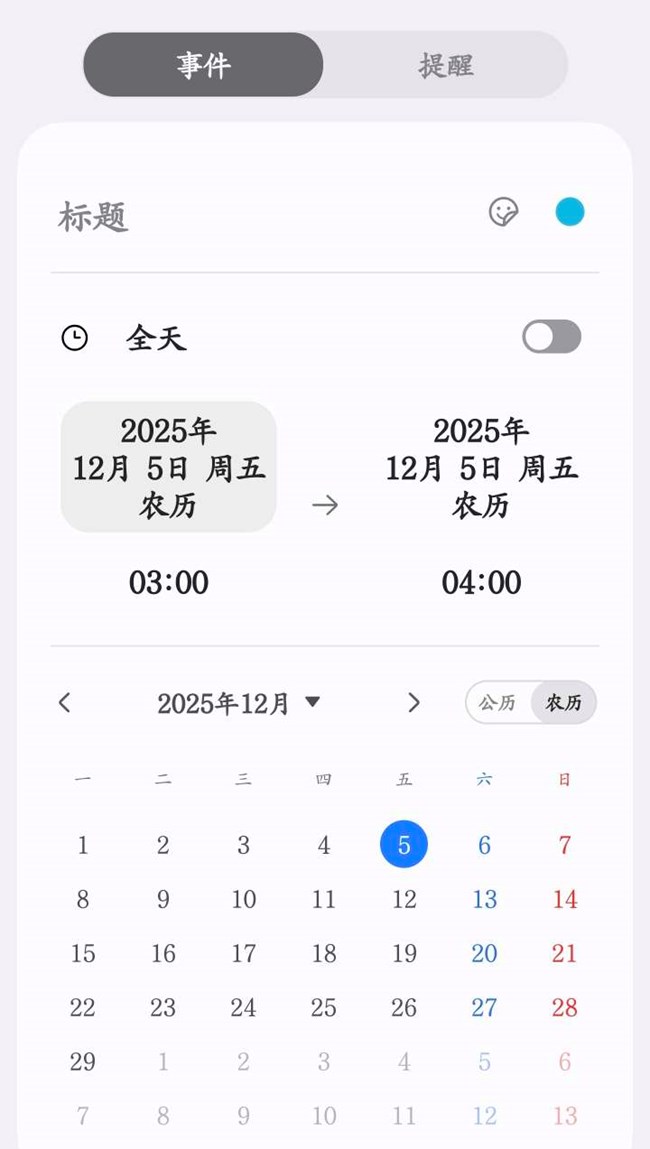Select the 事件 tab

pos(204,66)
